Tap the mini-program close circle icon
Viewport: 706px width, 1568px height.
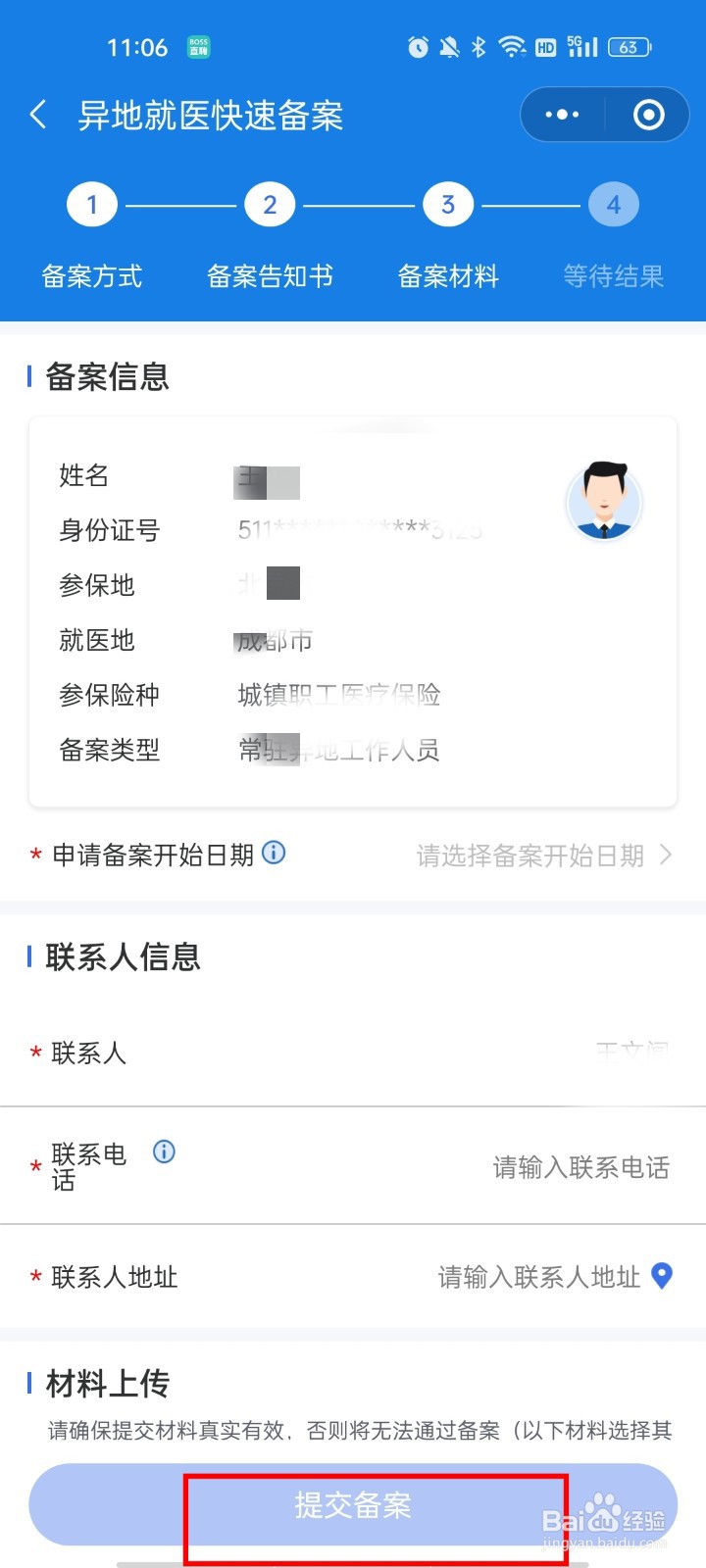[x=648, y=115]
